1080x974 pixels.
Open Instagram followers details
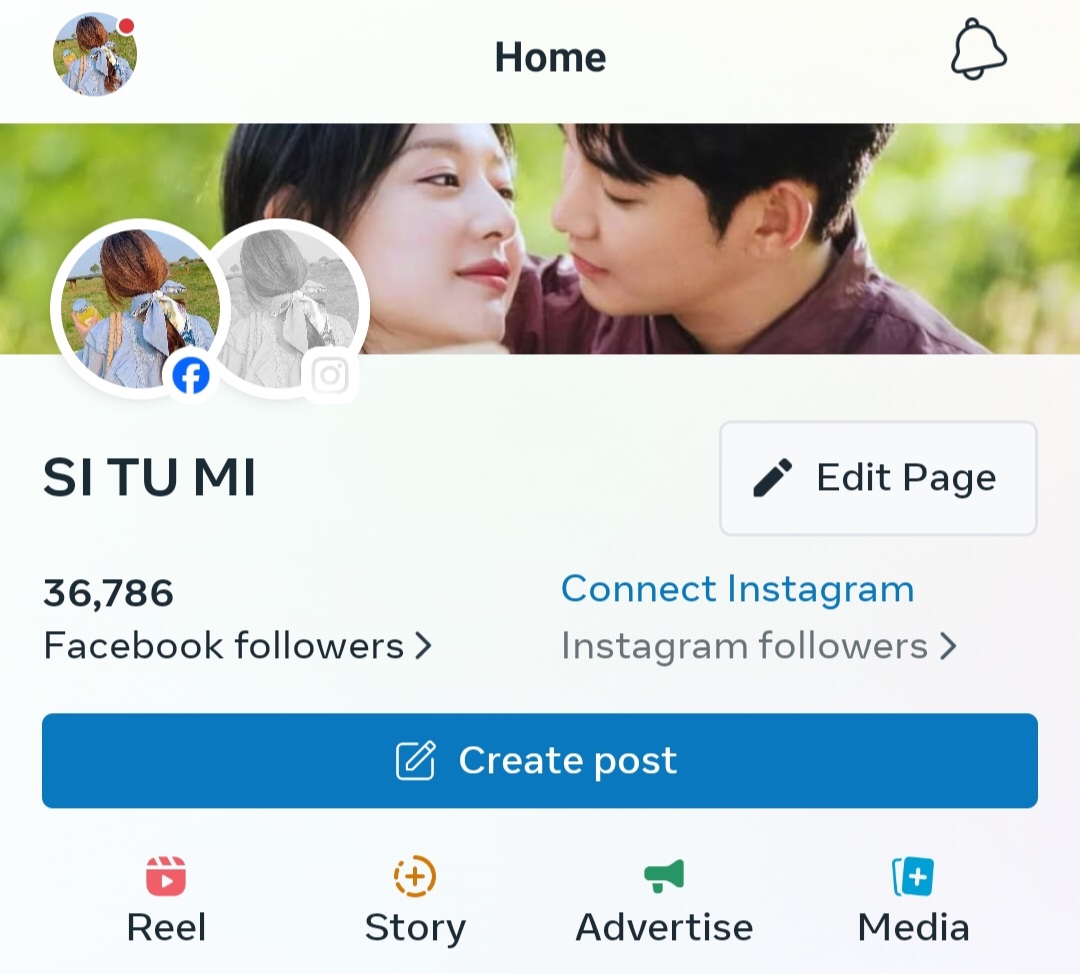click(758, 646)
